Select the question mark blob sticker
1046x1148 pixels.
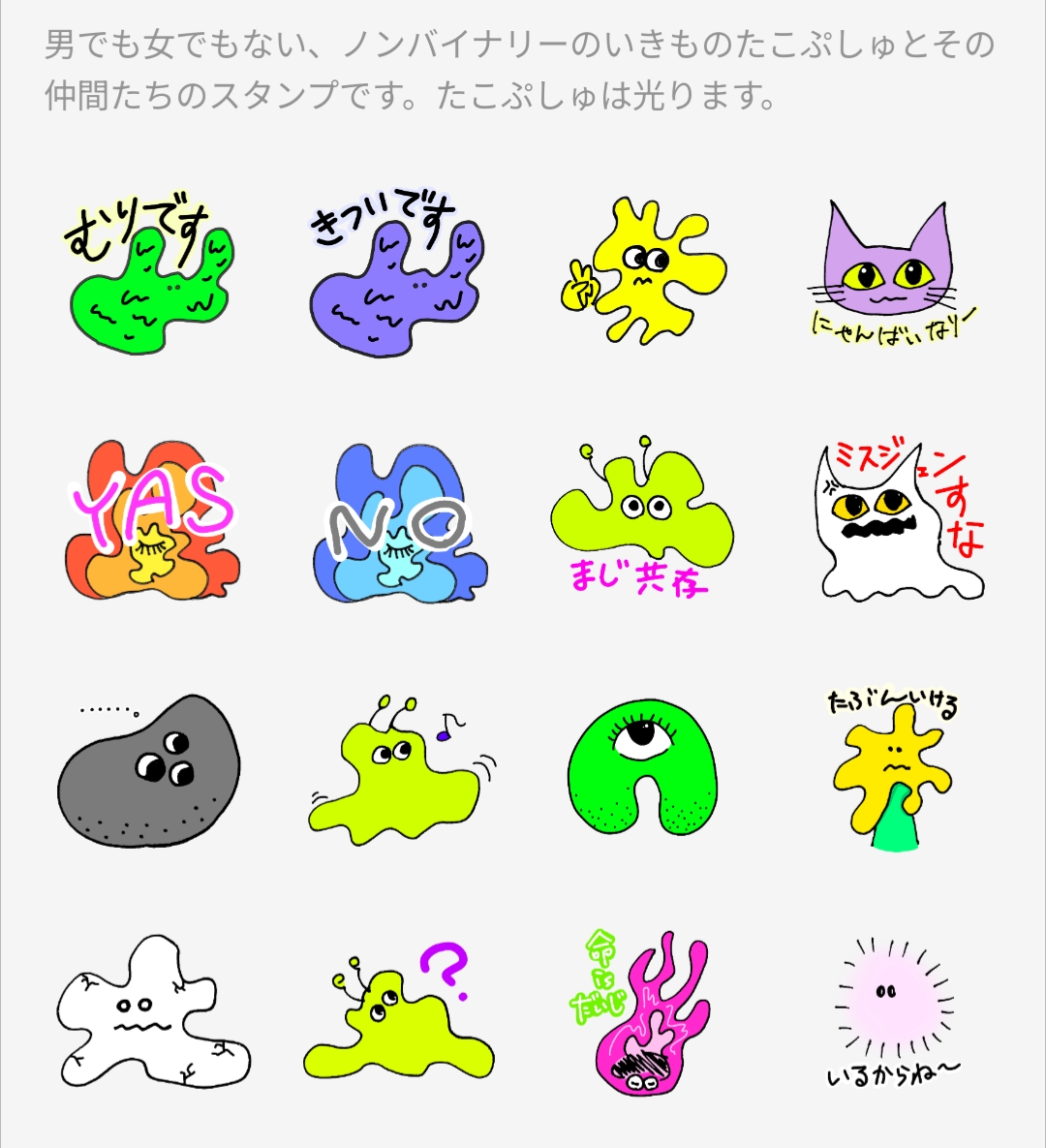coord(397,1017)
